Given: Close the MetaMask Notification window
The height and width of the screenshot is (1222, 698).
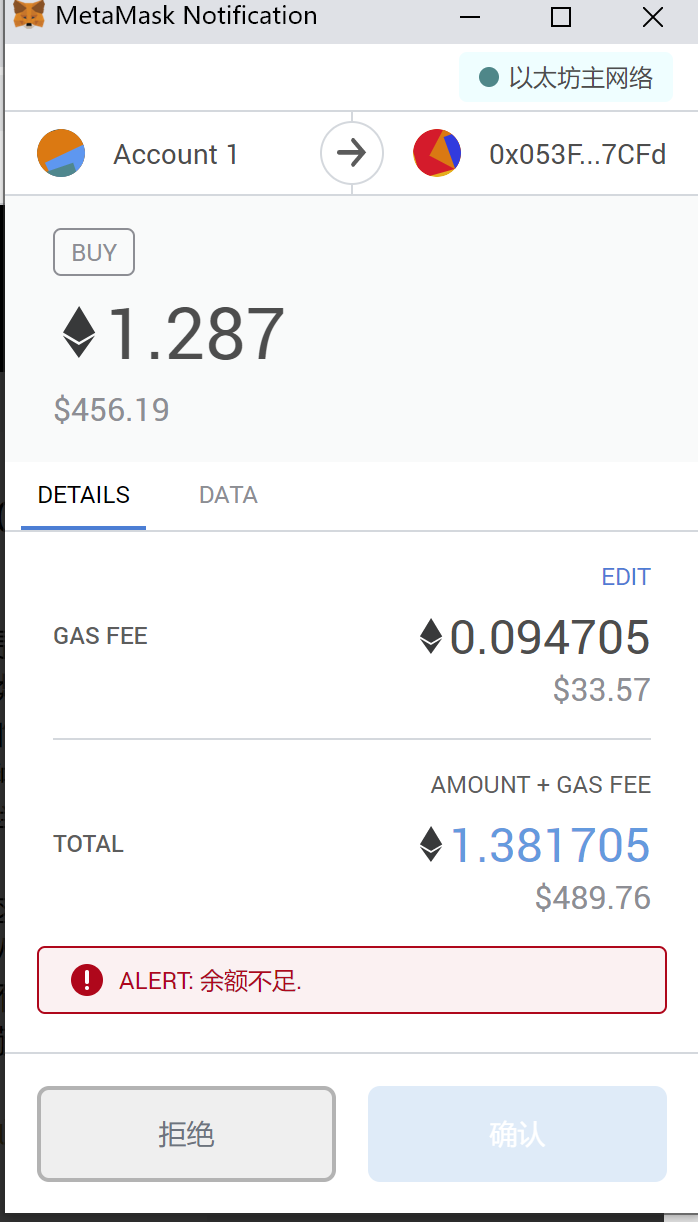Looking at the screenshot, I should click(x=652, y=17).
